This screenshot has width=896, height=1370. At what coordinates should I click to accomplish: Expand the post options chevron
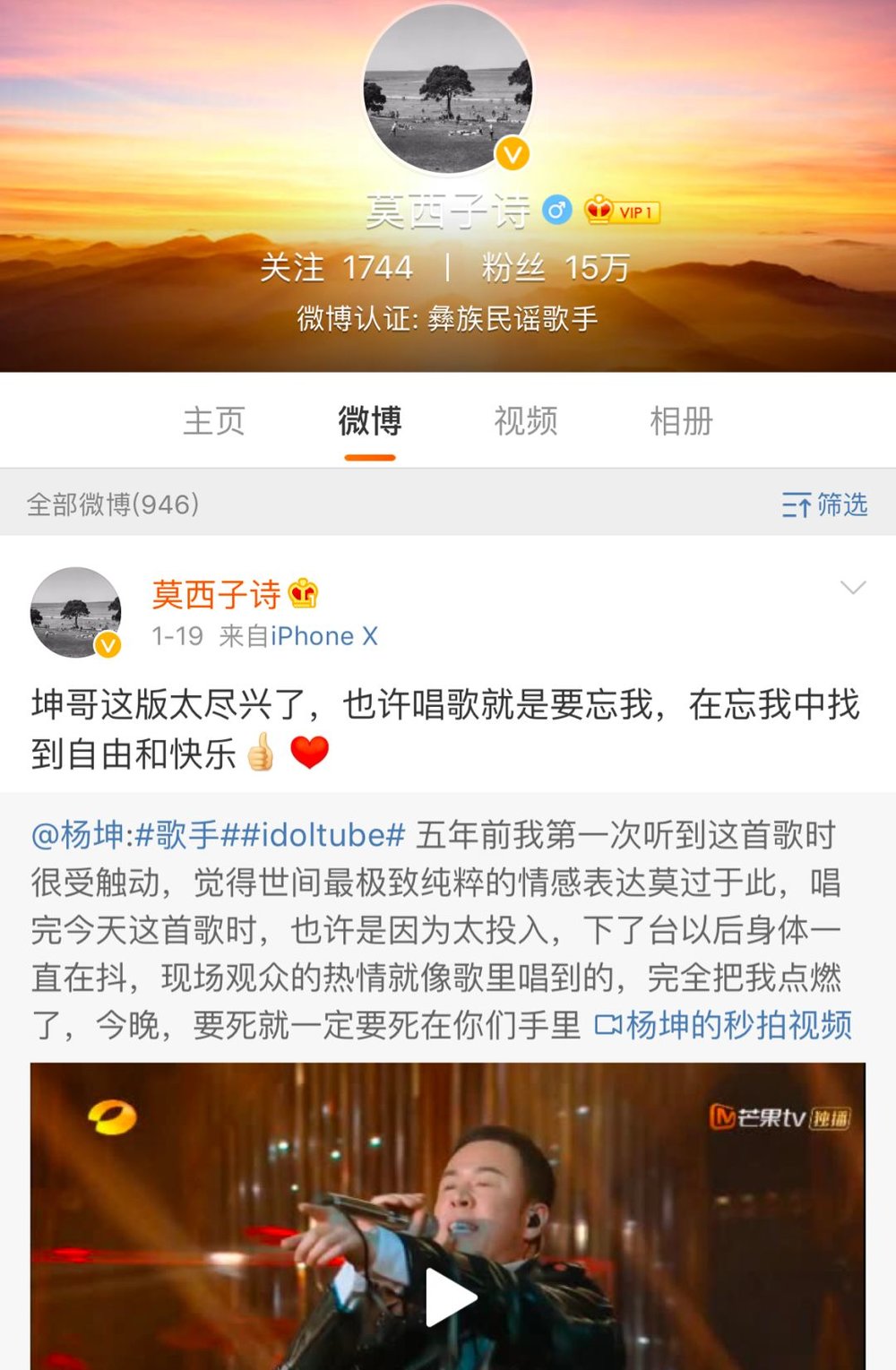(x=853, y=588)
